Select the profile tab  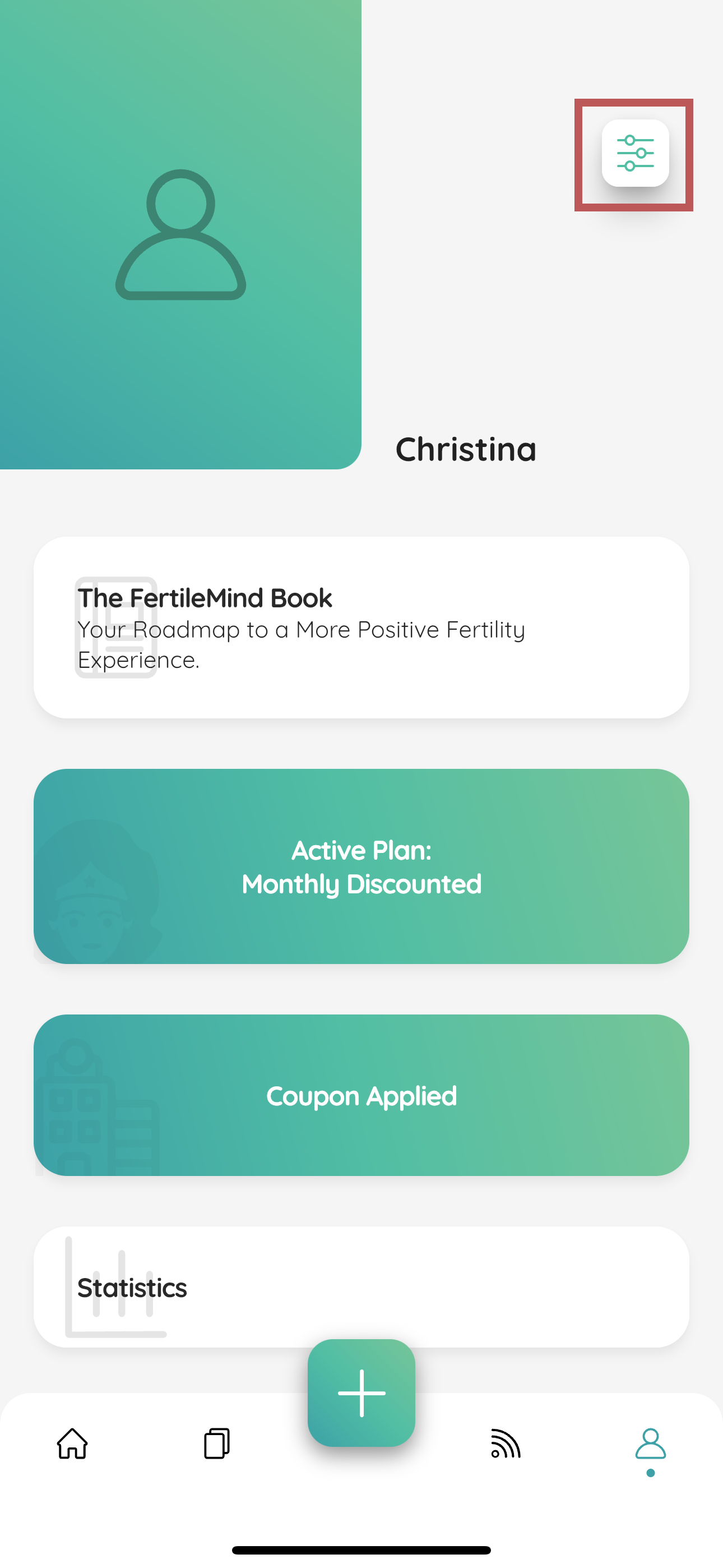click(650, 1444)
